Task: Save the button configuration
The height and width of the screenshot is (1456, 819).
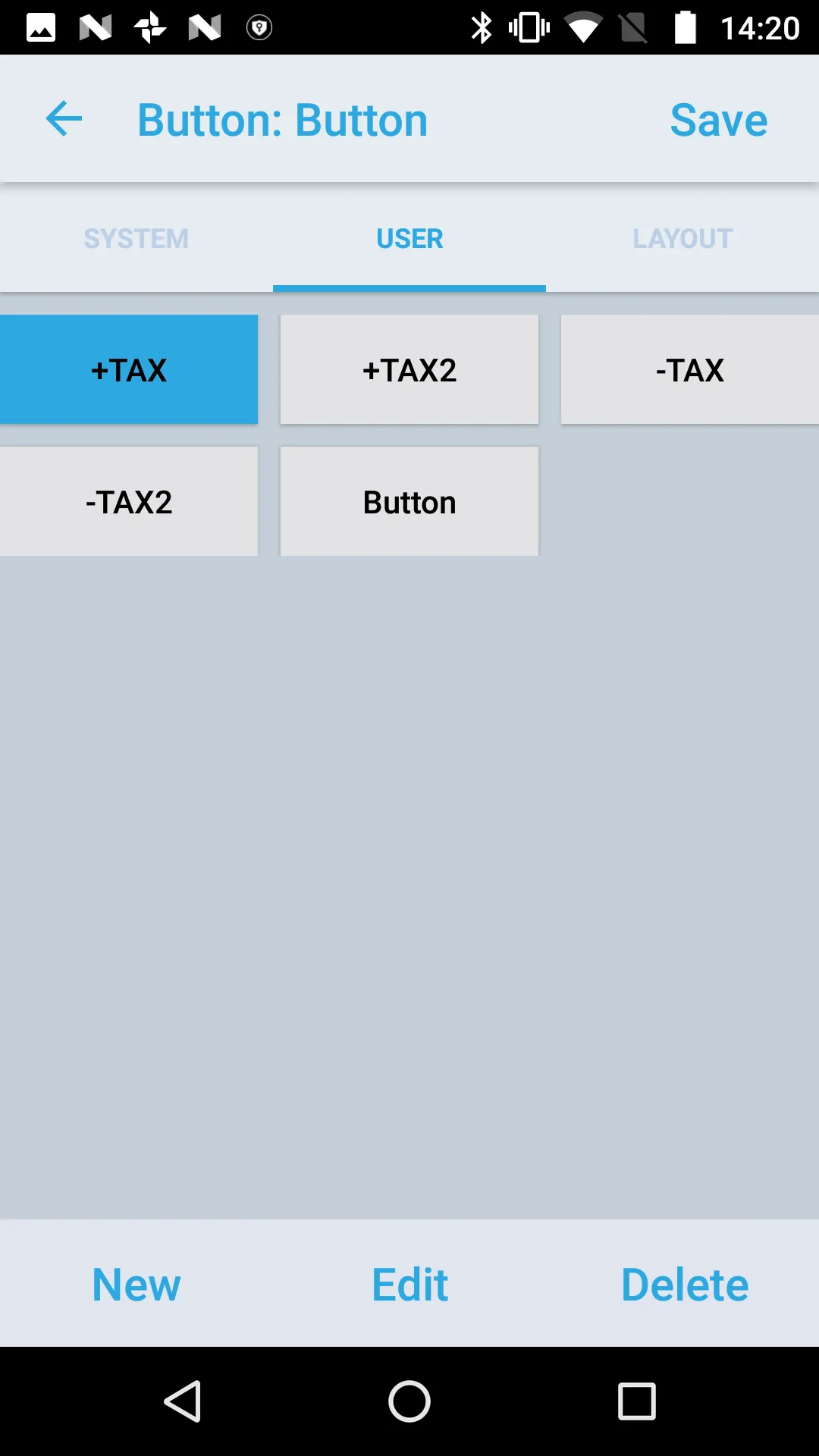Action: 717,120
